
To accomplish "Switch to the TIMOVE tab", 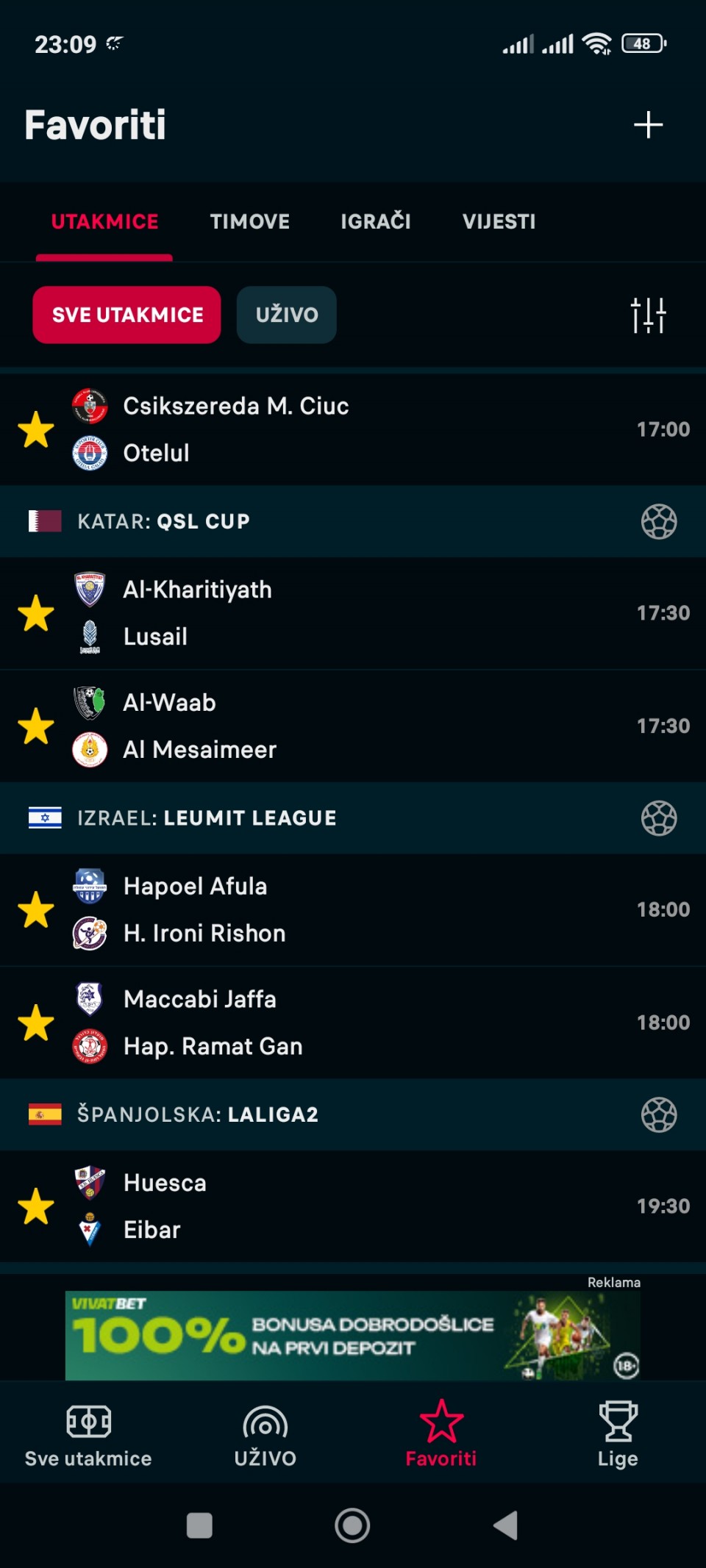I will point(250,221).
